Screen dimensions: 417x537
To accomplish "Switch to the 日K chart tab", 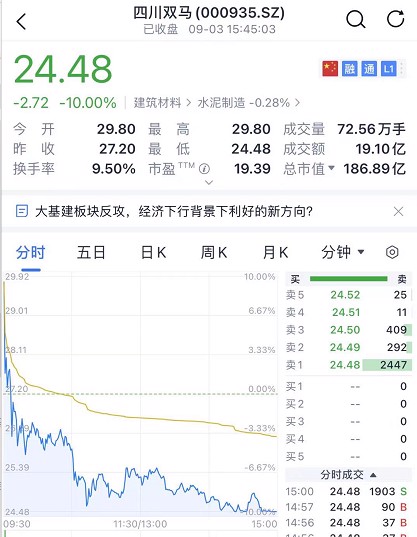I will (x=153, y=253).
